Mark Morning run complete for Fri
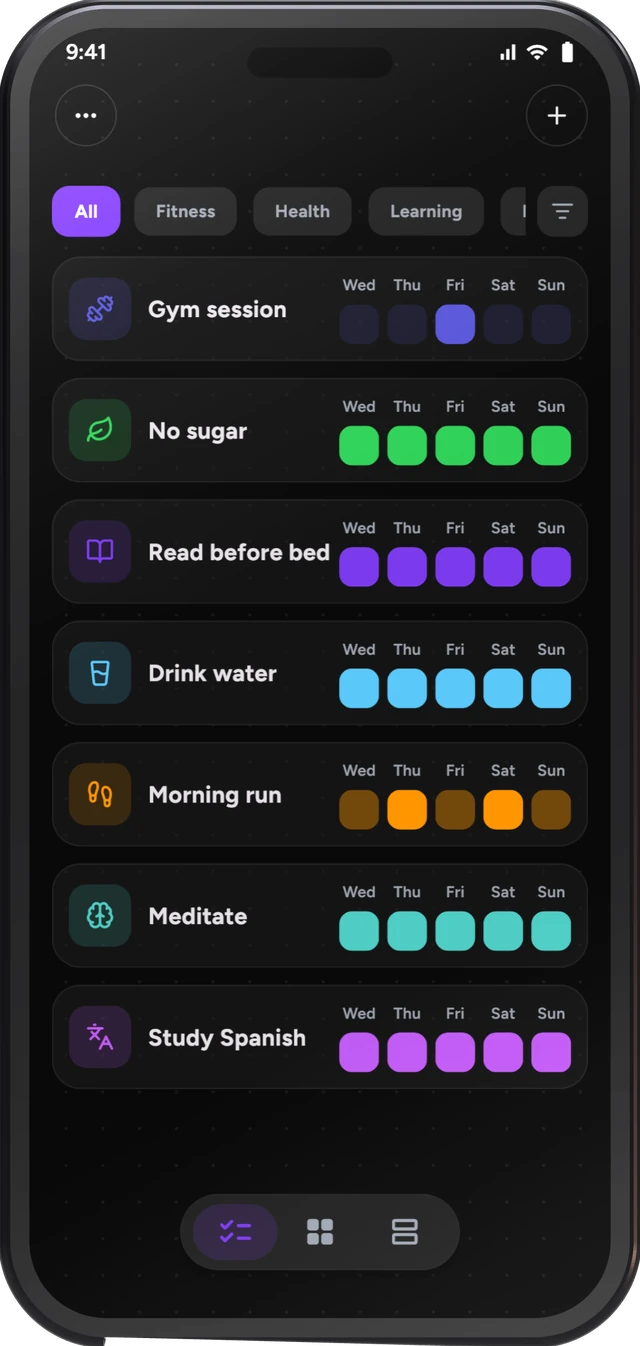 (455, 810)
